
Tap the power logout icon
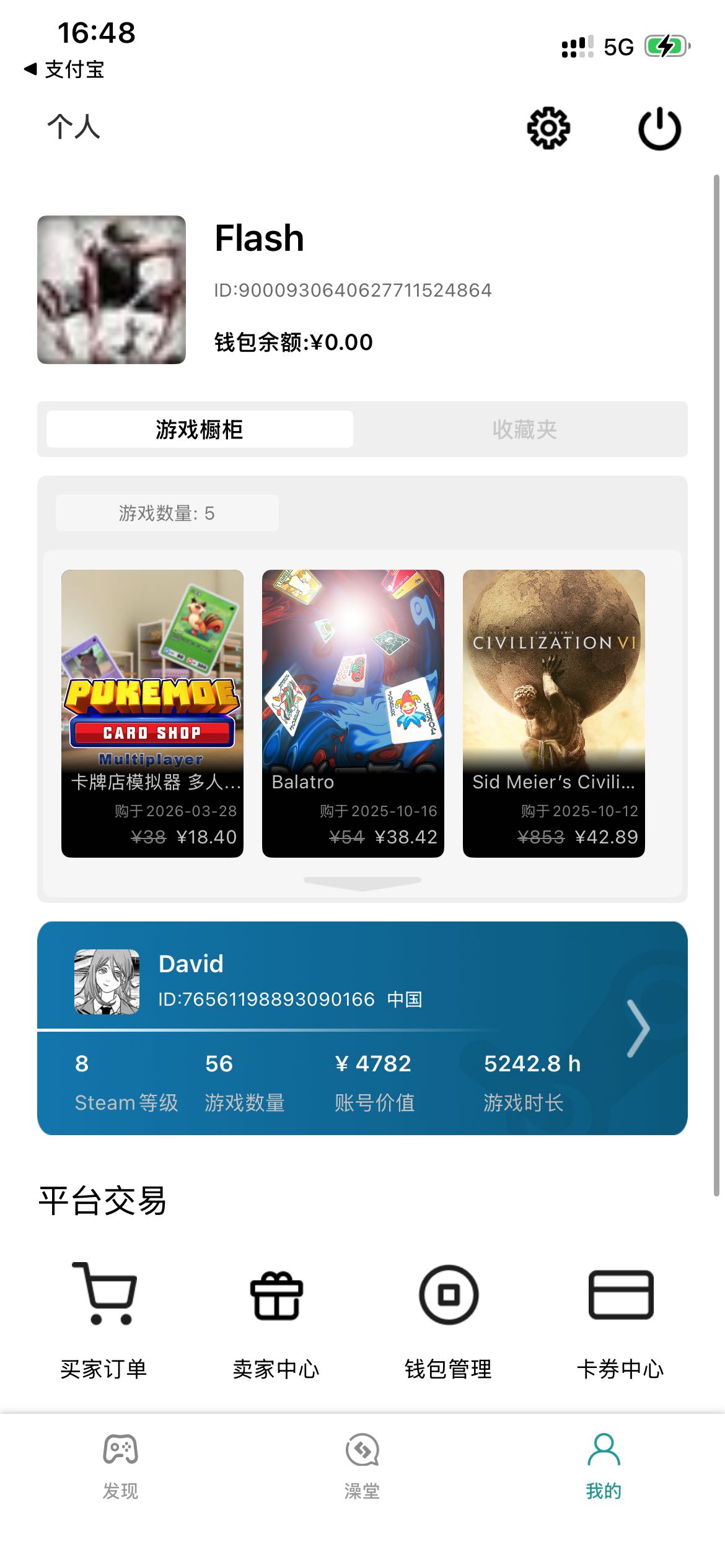click(659, 128)
